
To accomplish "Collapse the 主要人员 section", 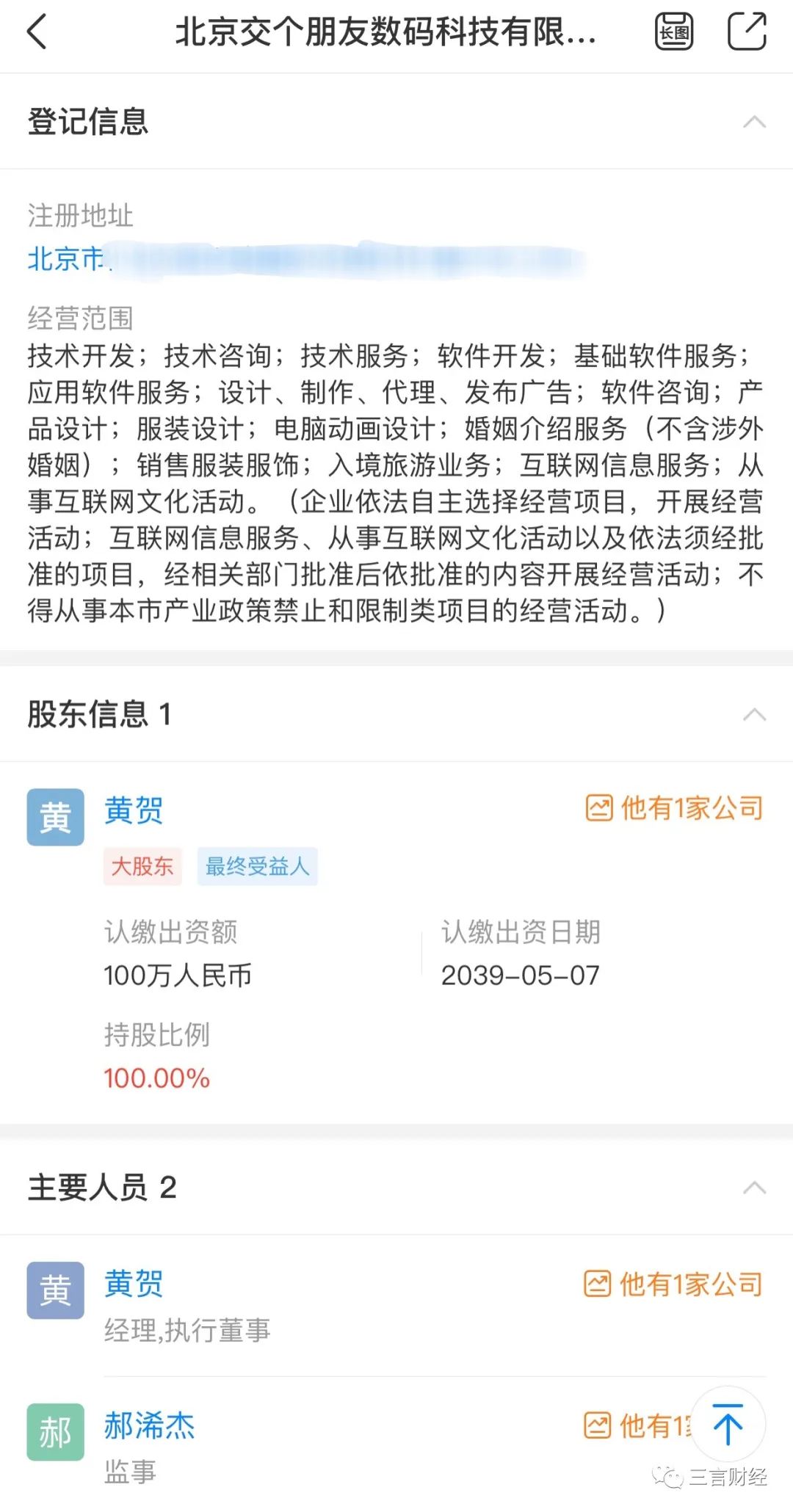I will point(754,1188).
